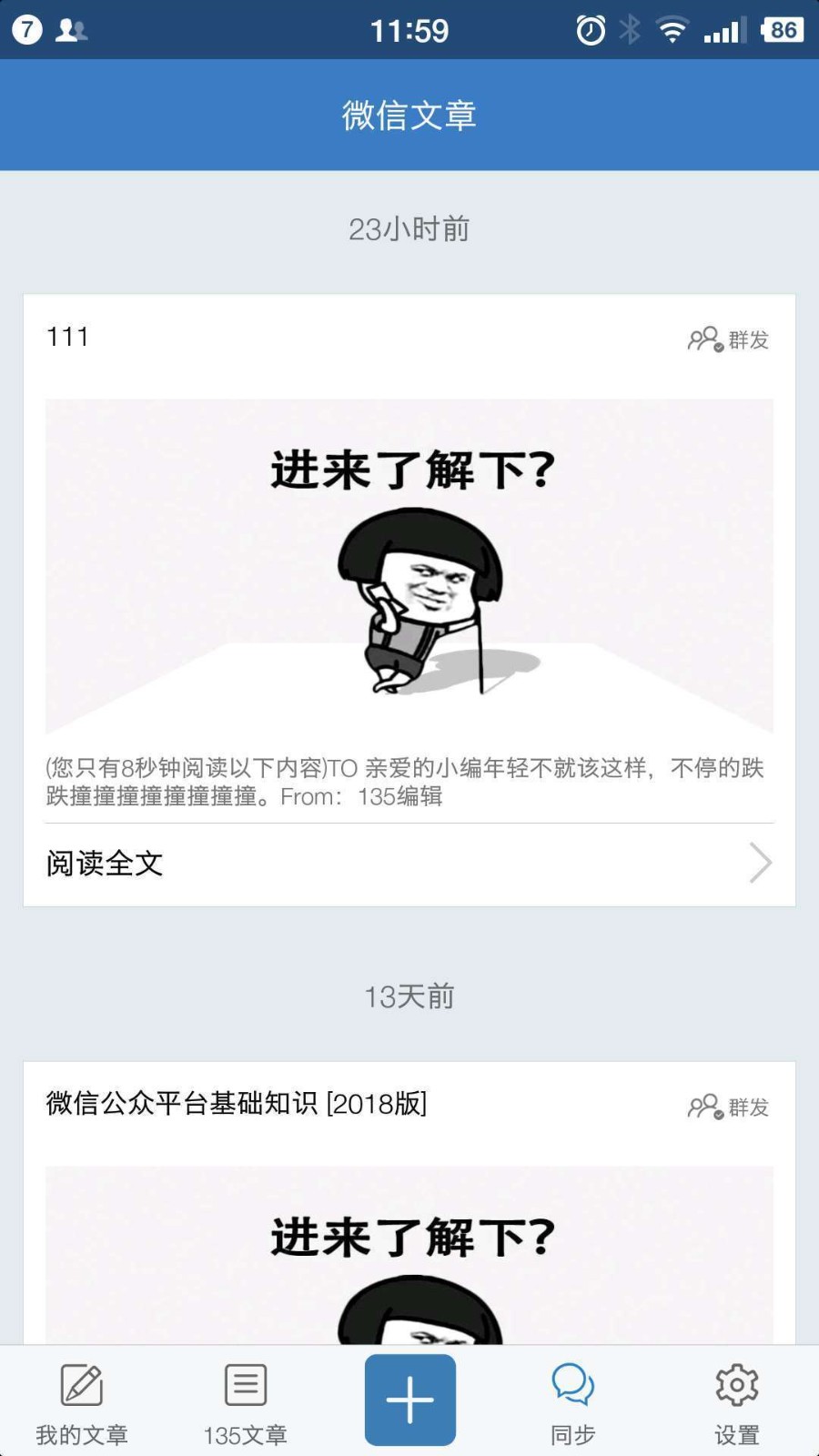819x1456 pixels.
Task: Tap the 进来了解下 article thumbnail
Action: pos(409,564)
